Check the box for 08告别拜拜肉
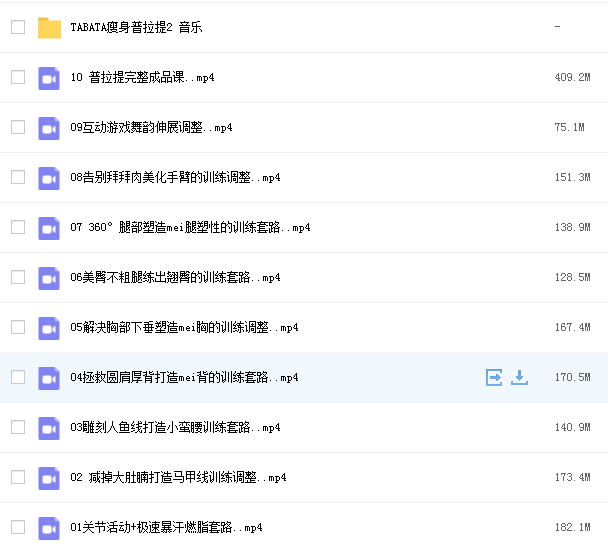The width and height of the screenshot is (608, 544). point(18,177)
